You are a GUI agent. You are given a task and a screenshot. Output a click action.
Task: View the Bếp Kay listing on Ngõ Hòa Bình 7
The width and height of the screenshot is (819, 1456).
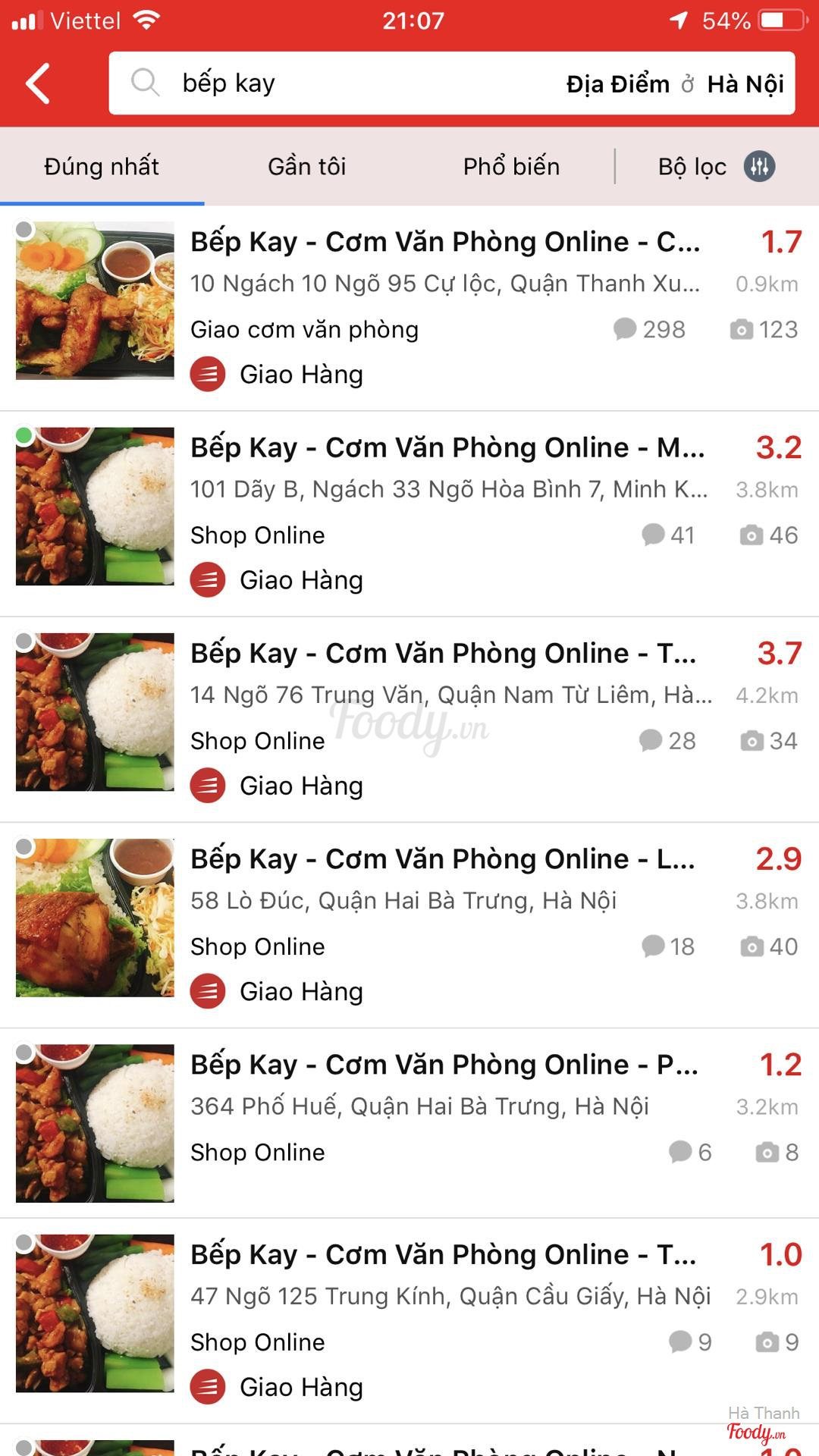click(x=447, y=448)
